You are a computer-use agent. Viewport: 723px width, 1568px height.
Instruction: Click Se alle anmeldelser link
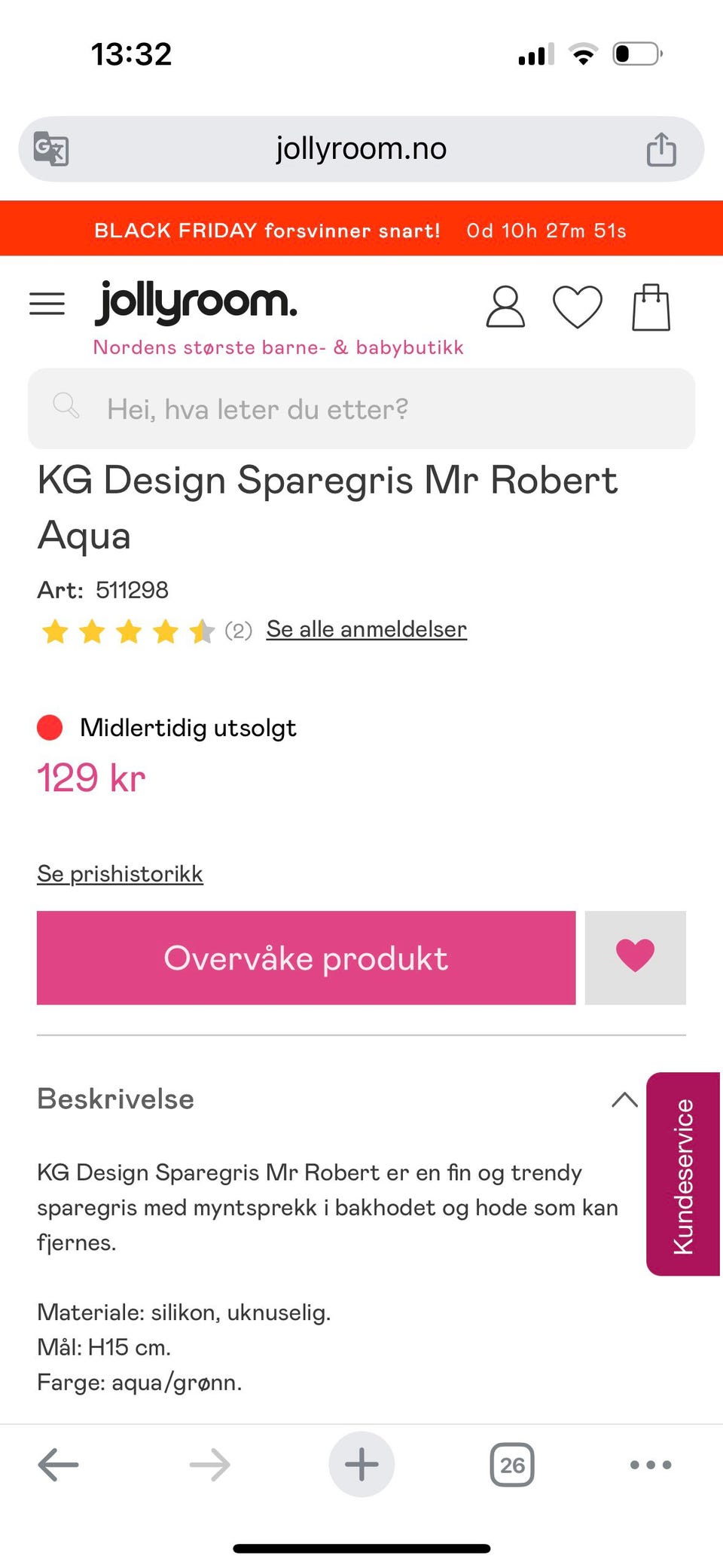coord(366,628)
